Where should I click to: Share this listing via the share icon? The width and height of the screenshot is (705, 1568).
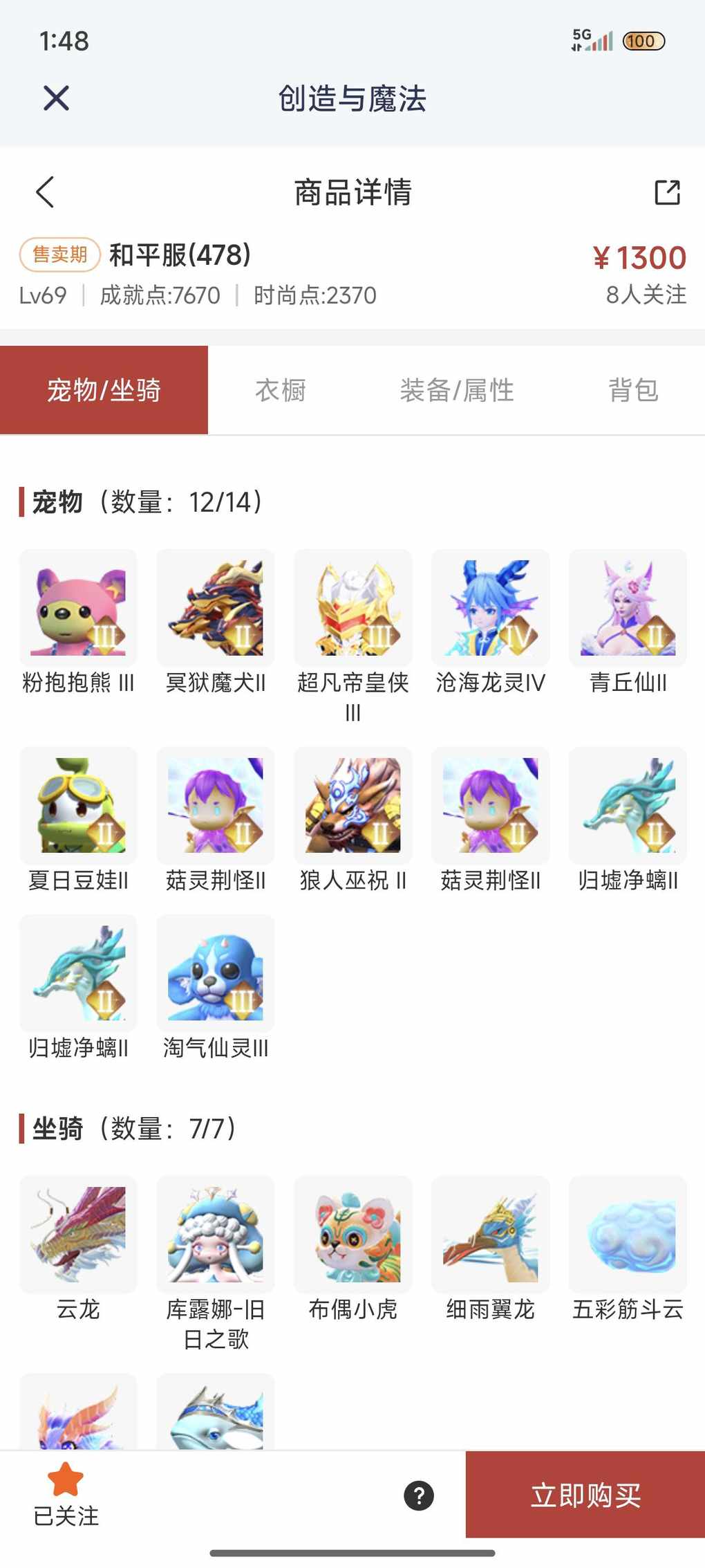pyautogui.click(x=667, y=192)
